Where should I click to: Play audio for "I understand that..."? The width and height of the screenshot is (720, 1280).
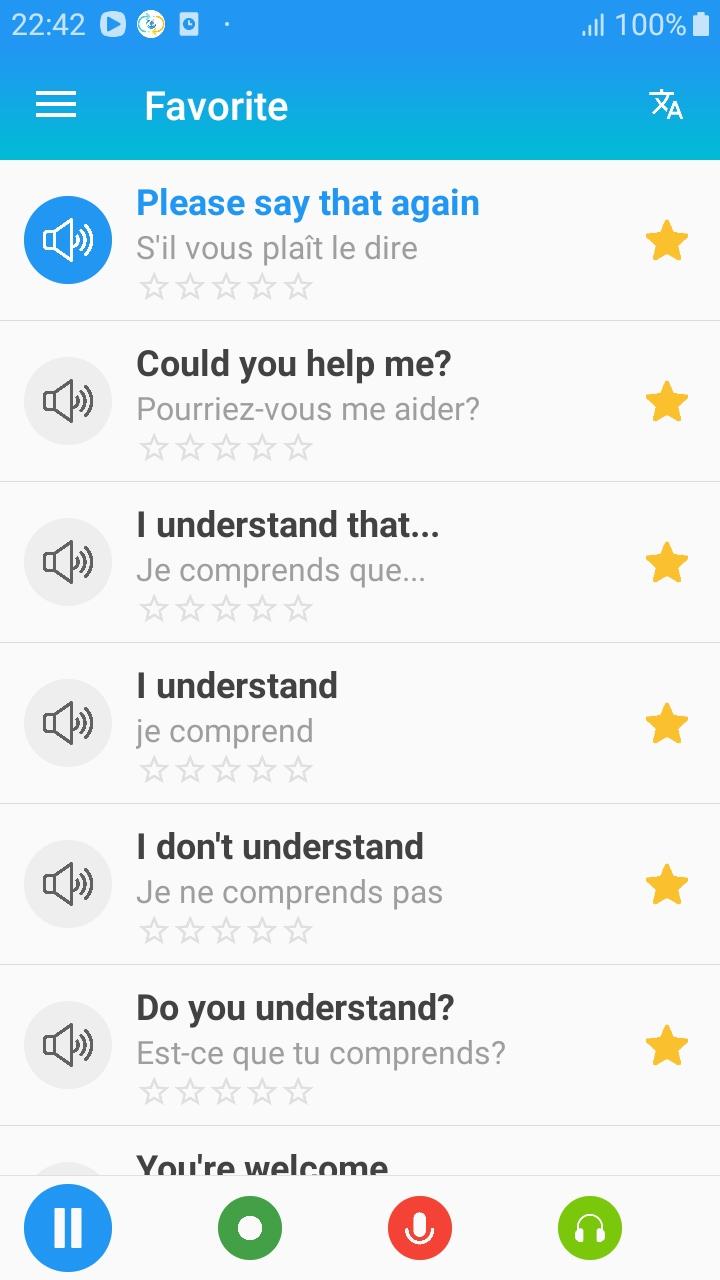pos(68,562)
